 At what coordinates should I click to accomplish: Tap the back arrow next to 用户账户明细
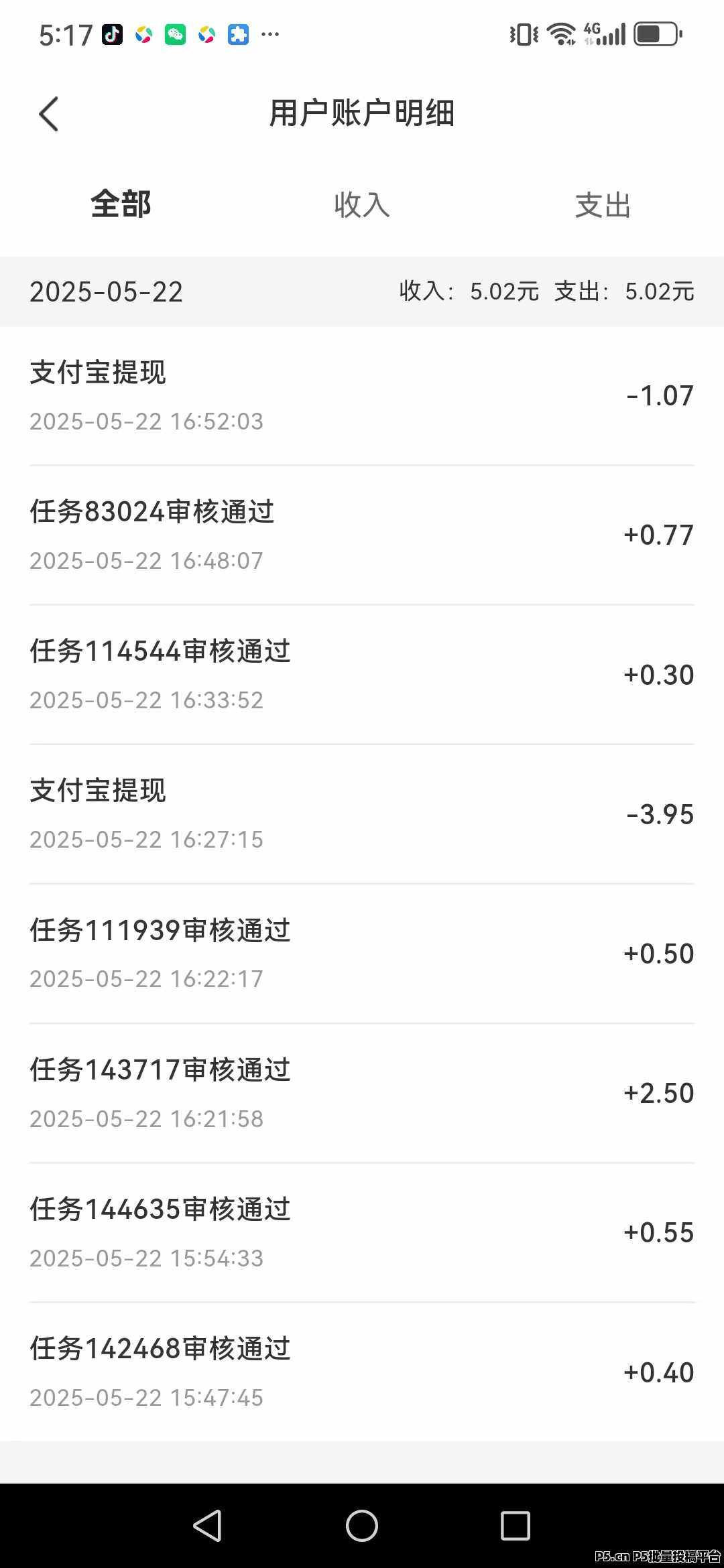tap(48, 114)
